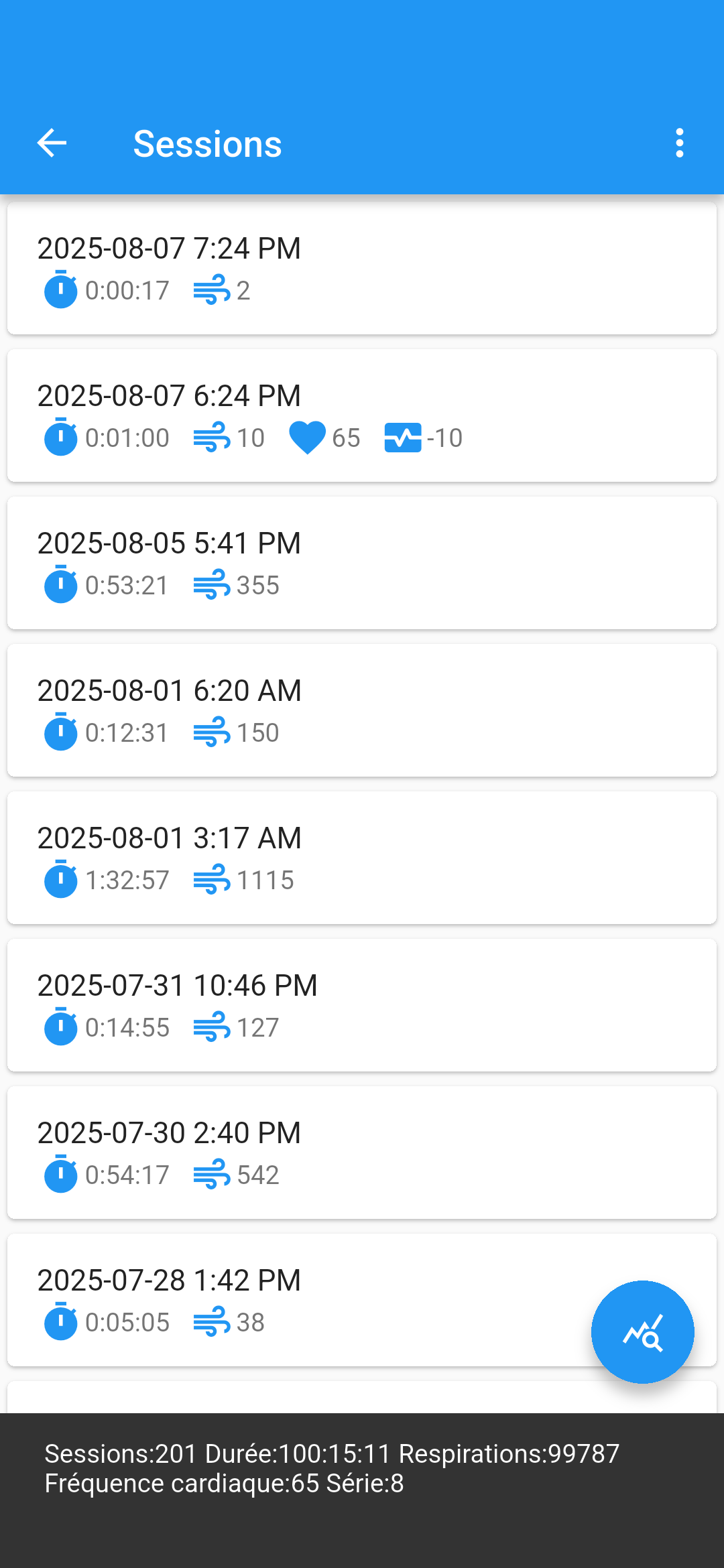This screenshot has width=724, height=1568.
Task: Go back from the Sessions screen
Action: tap(52, 143)
